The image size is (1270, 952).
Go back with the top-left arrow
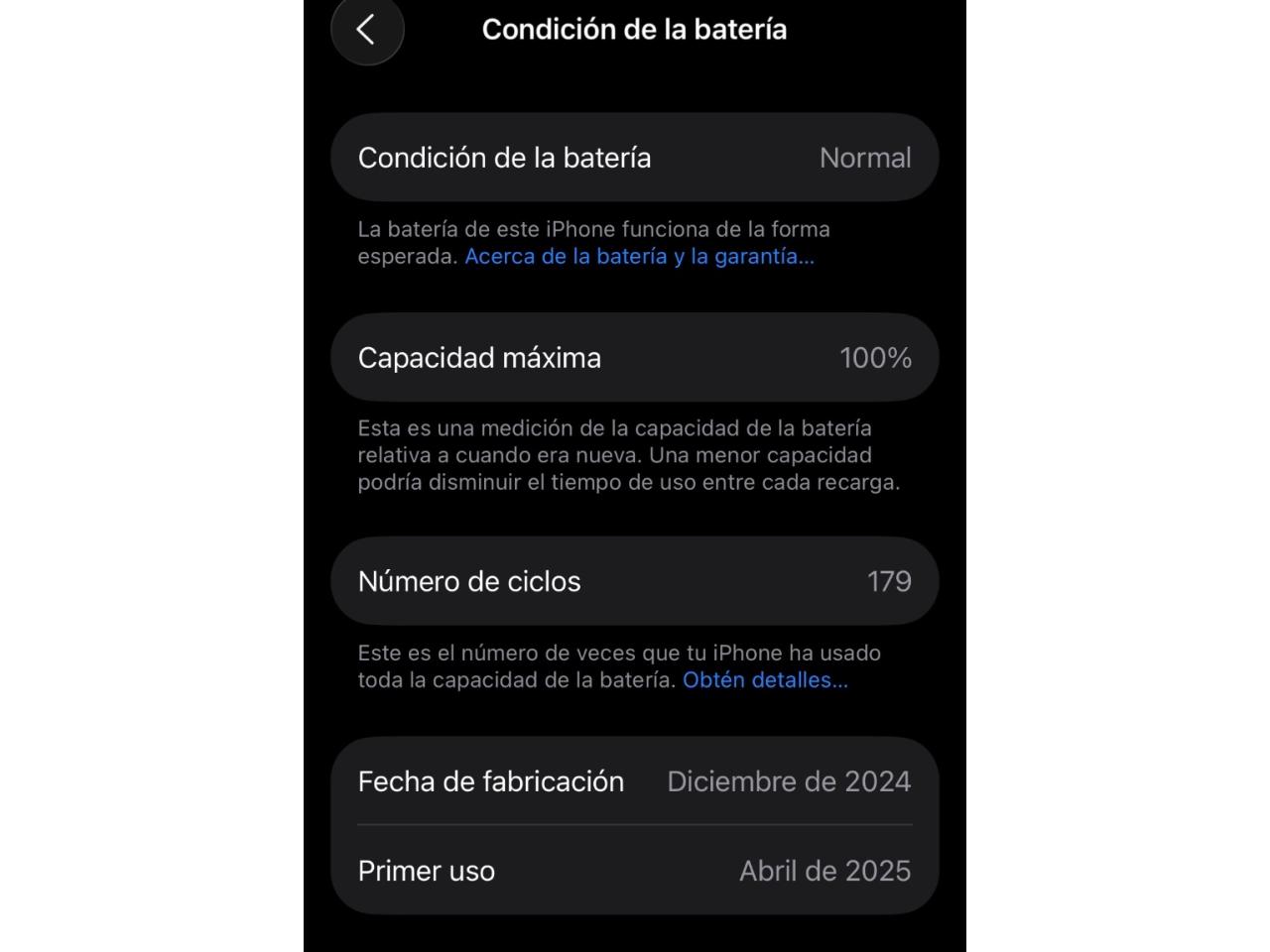367,29
